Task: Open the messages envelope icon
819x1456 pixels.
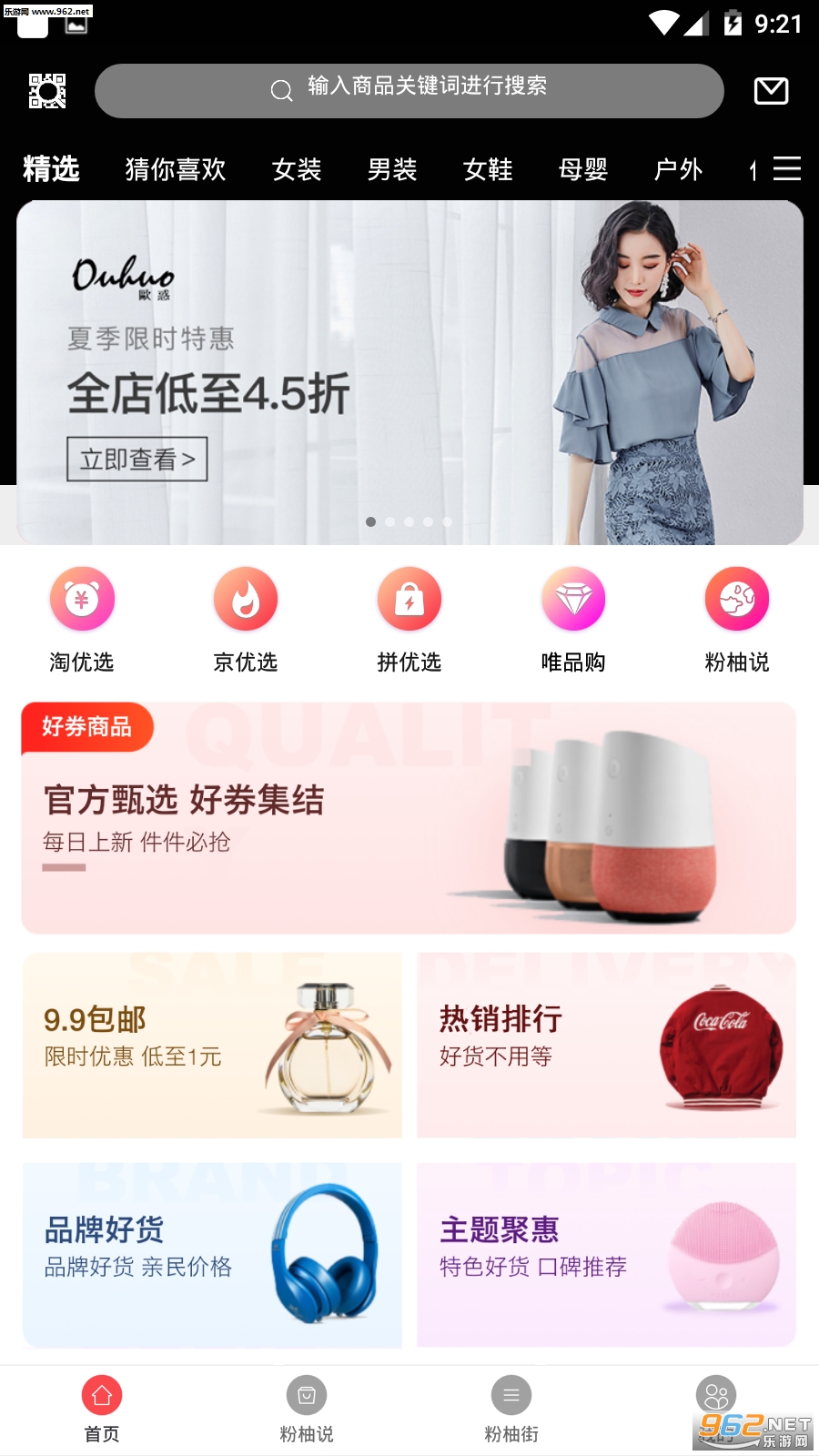Action: (771, 91)
